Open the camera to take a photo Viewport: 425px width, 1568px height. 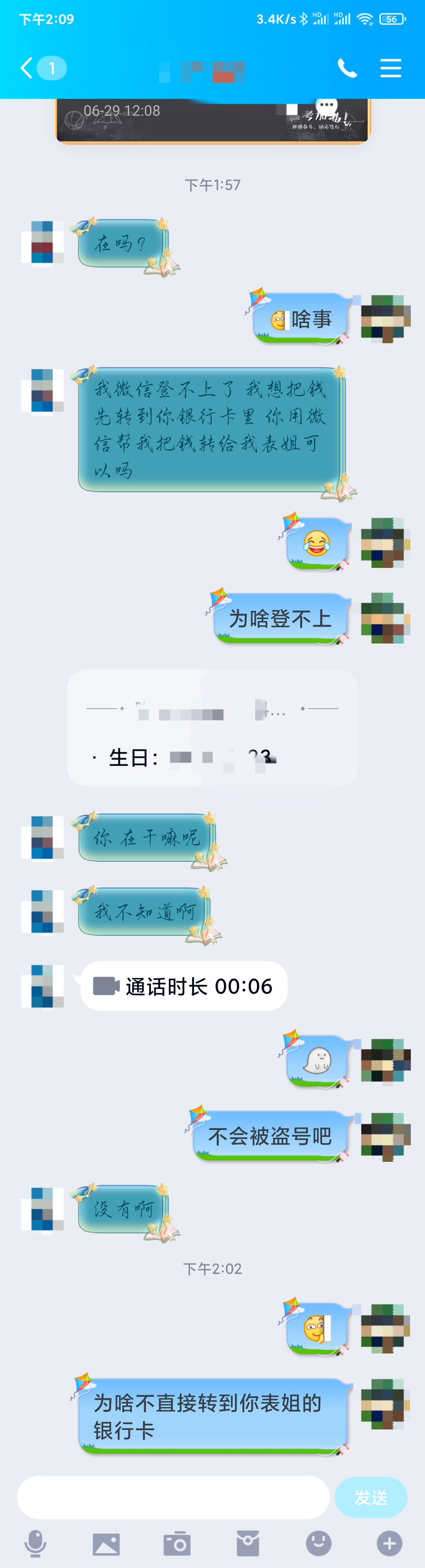(x=177, y=1544)
